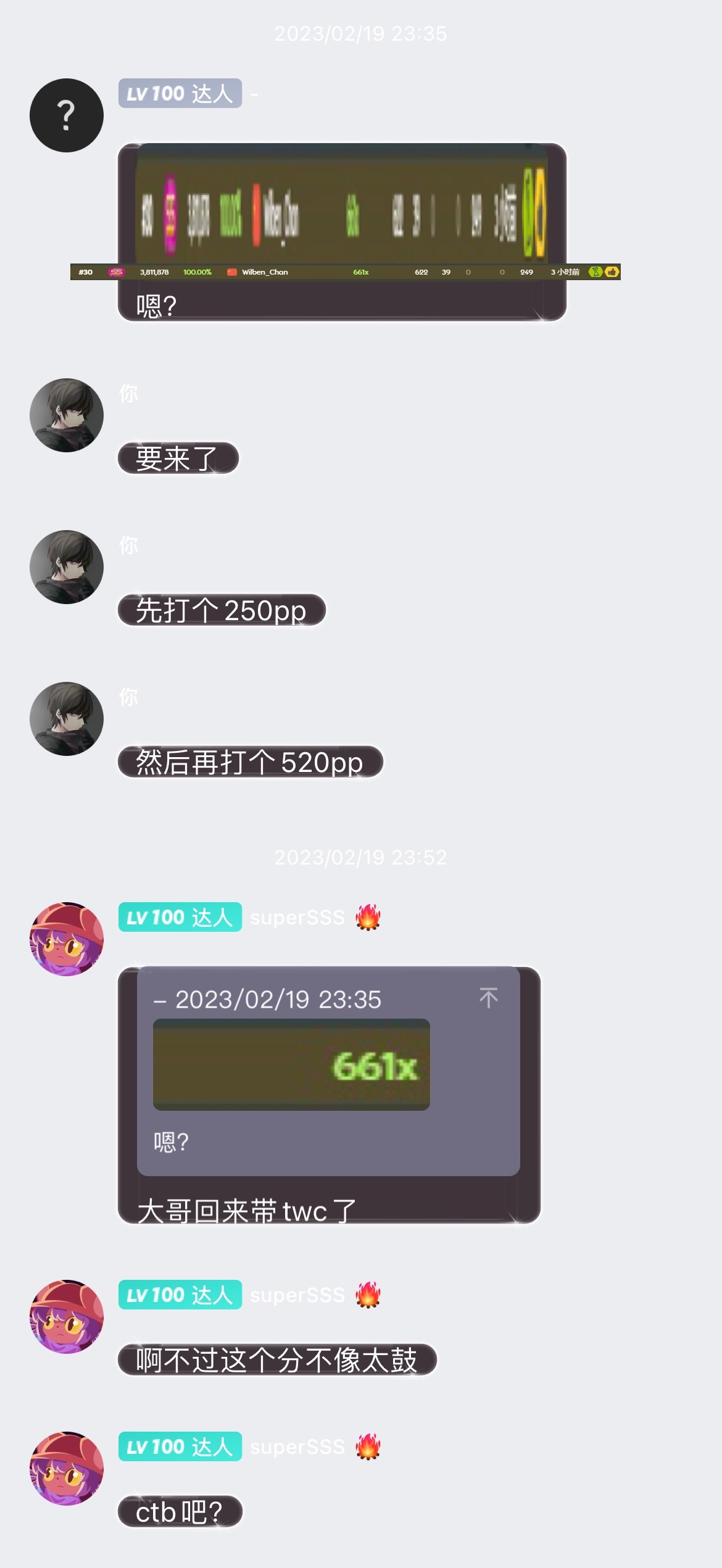Open the question-mark avatar's profile
722x1568 pixels.
67,115
